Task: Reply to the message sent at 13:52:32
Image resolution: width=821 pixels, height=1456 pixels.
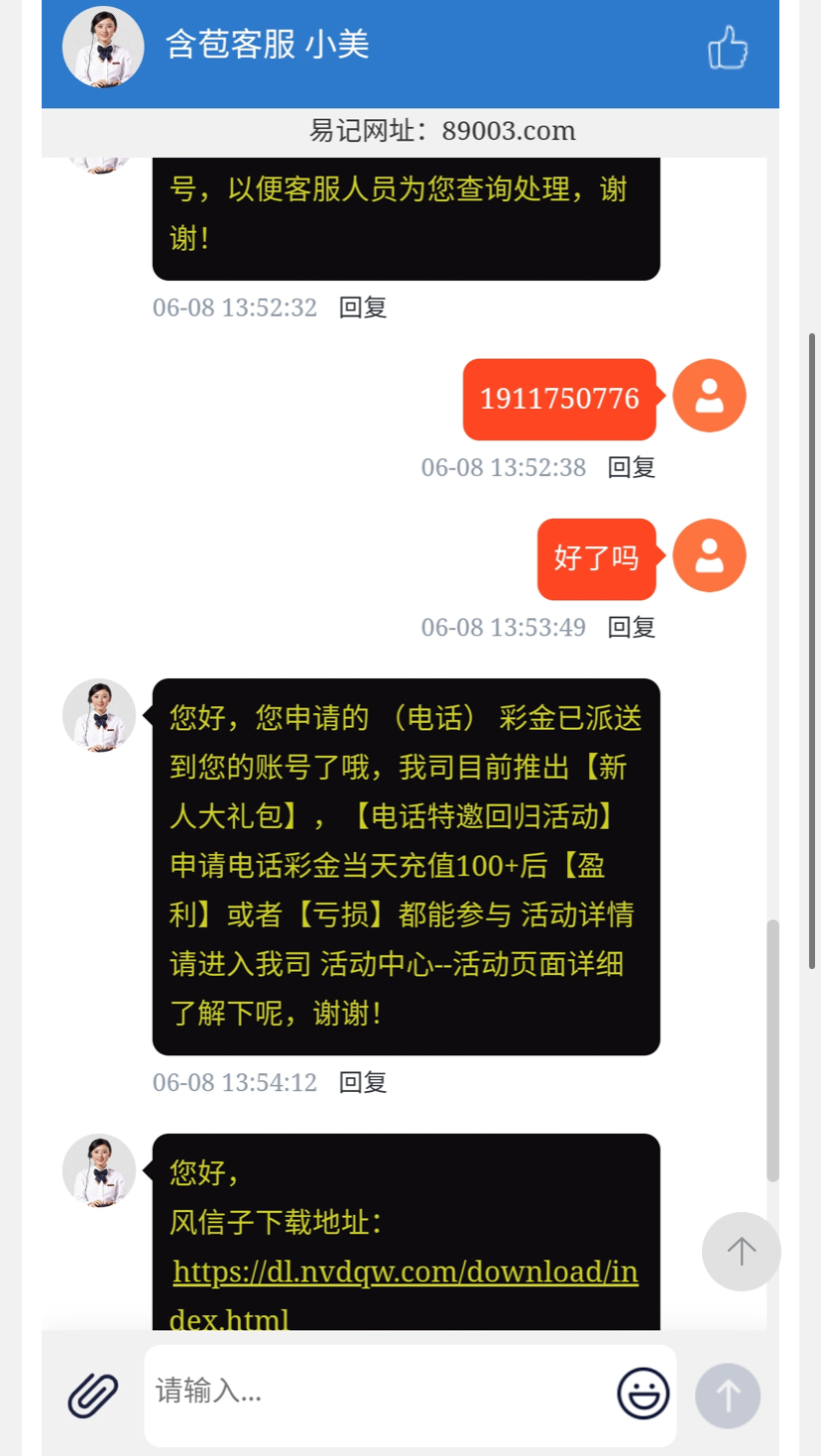Action: coord(363,307)
